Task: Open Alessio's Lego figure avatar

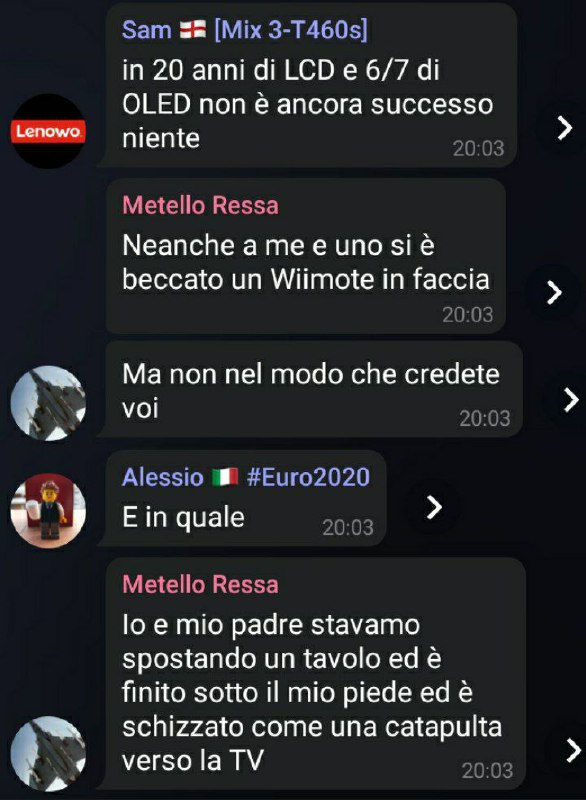Action: pyautogui.click(x=48, y=511)
